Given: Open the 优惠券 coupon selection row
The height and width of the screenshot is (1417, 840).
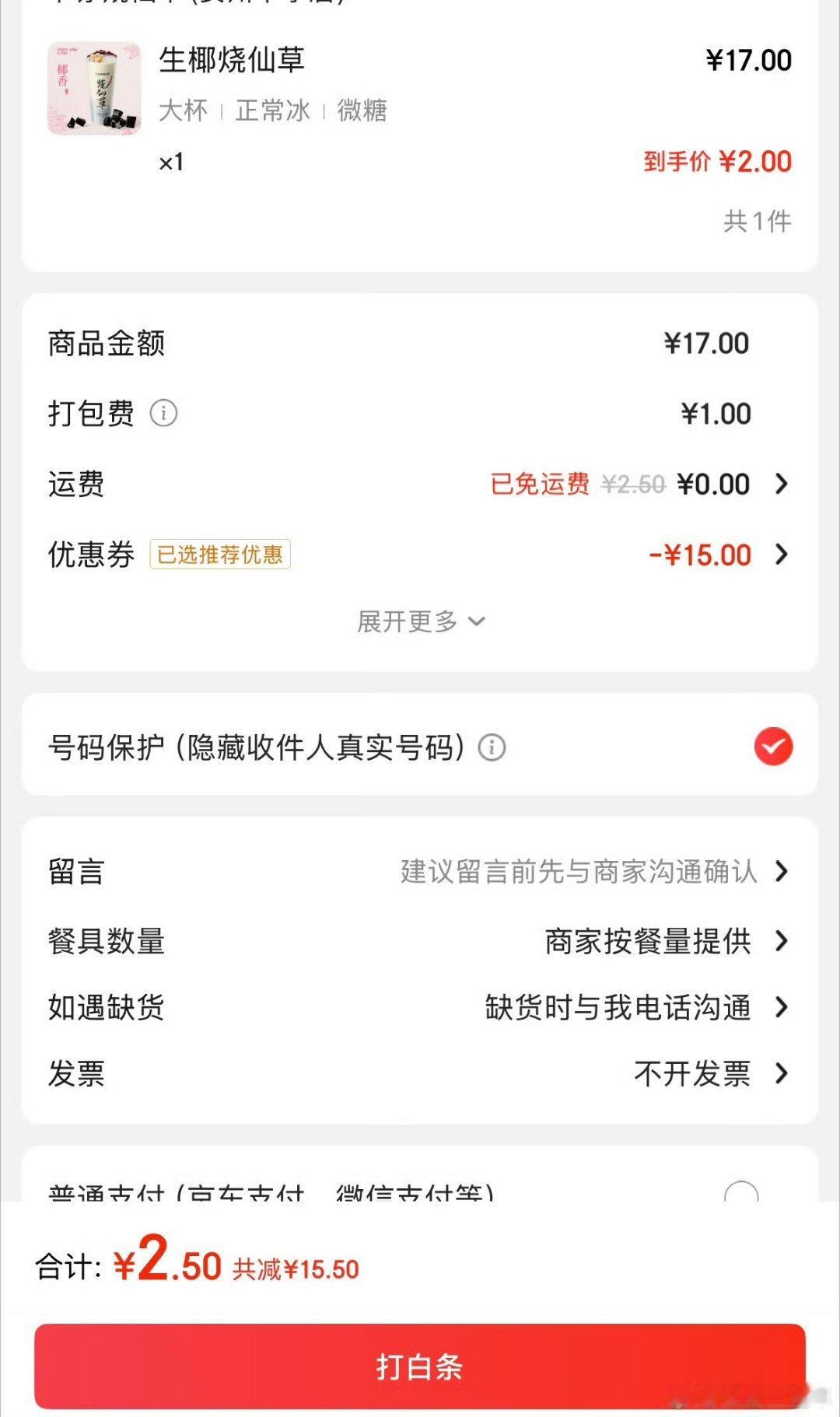Looking at the screenshot, I should click(x=420, y=555).
